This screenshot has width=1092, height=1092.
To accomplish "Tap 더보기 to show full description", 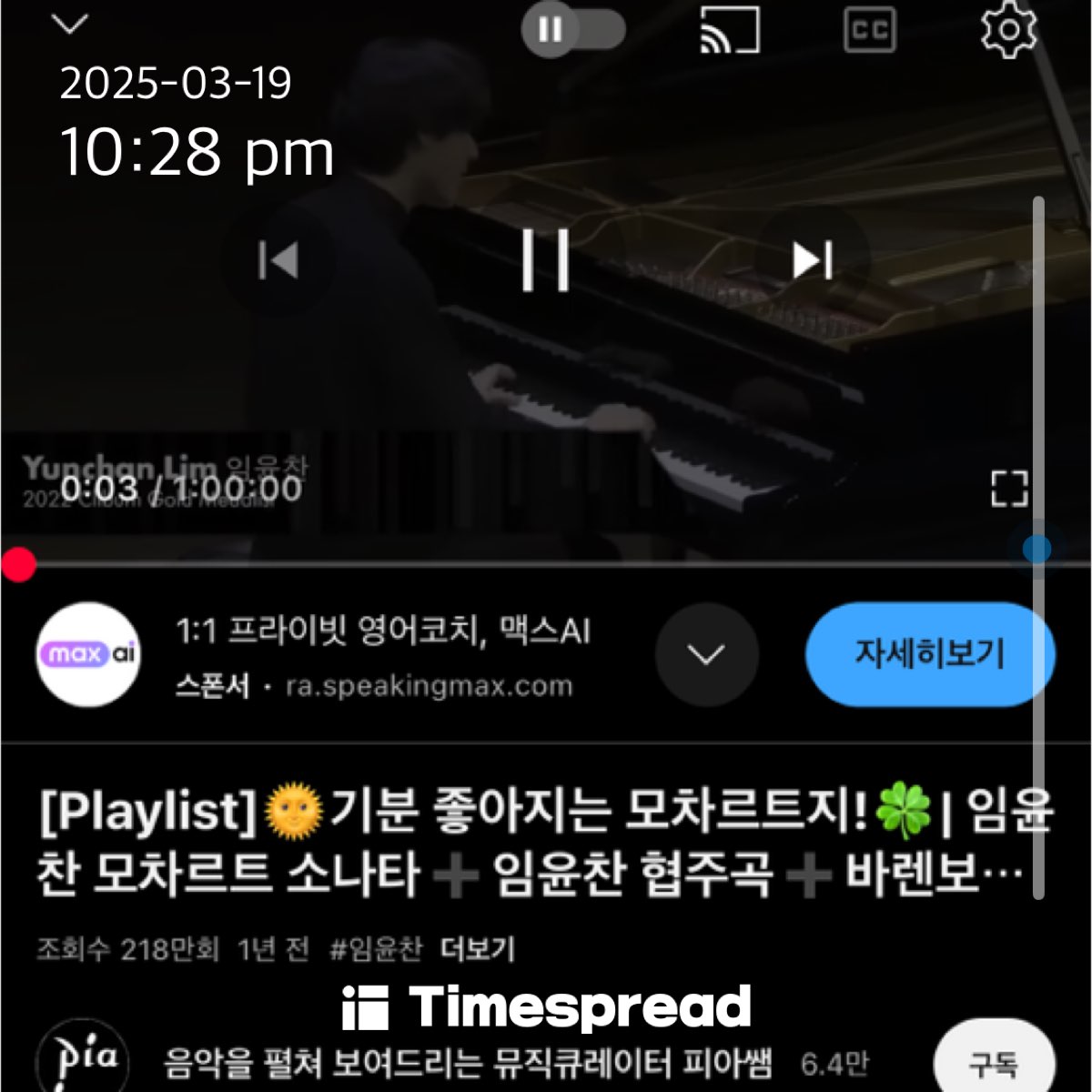I will coord(478,949).
